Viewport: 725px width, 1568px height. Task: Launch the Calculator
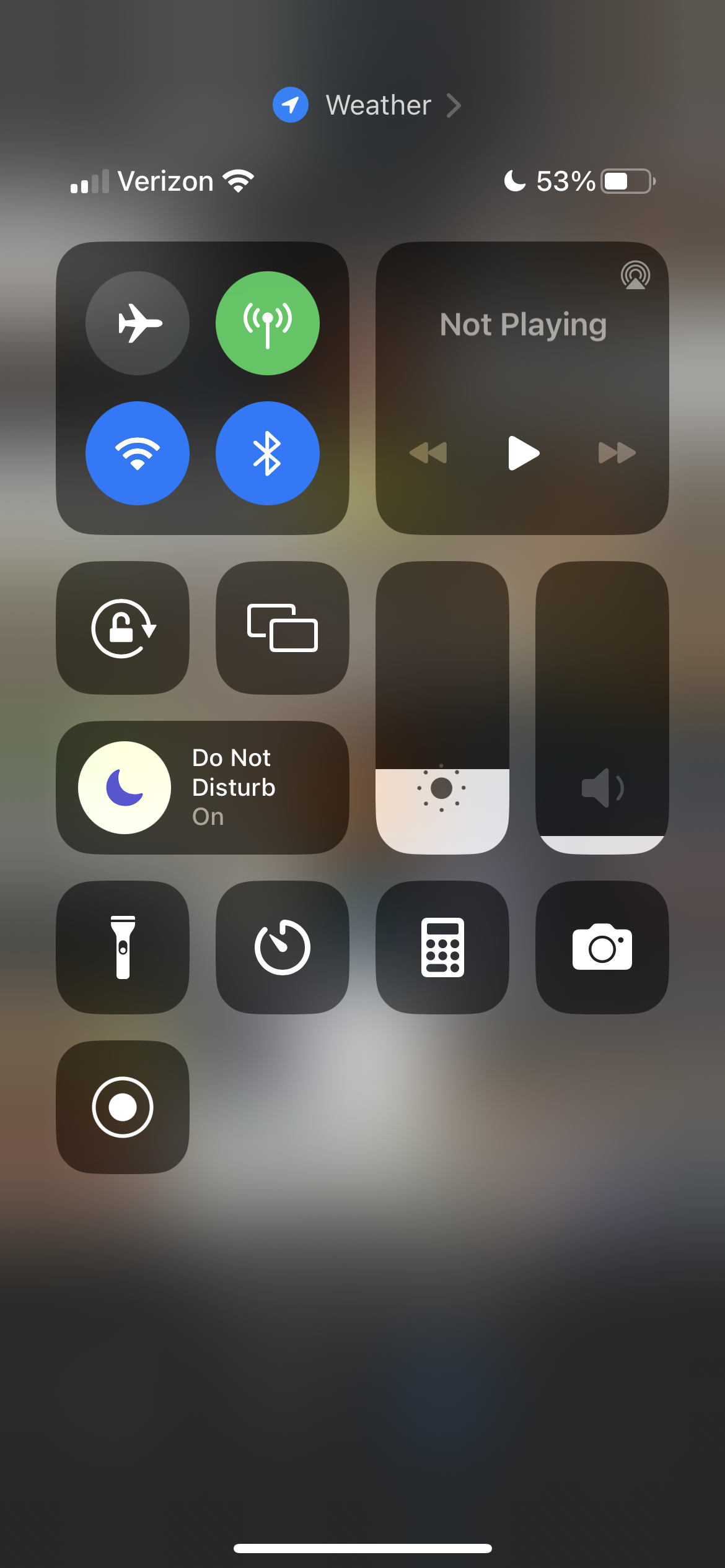coord(442,947)
